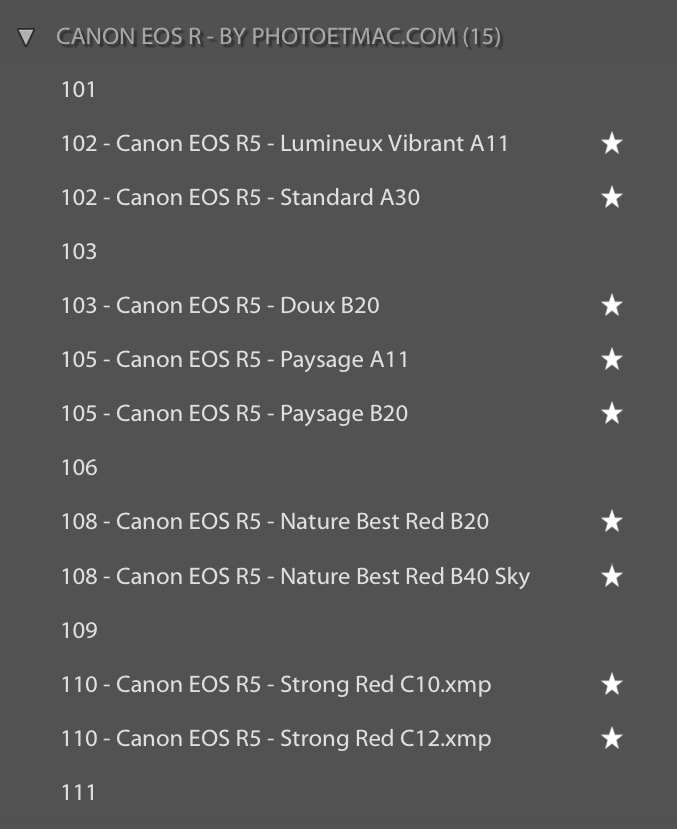This screenshot has width=677, height=829.
Task: Unfavorite the Lumineux Vibrant A11 star
Action: 611,144
